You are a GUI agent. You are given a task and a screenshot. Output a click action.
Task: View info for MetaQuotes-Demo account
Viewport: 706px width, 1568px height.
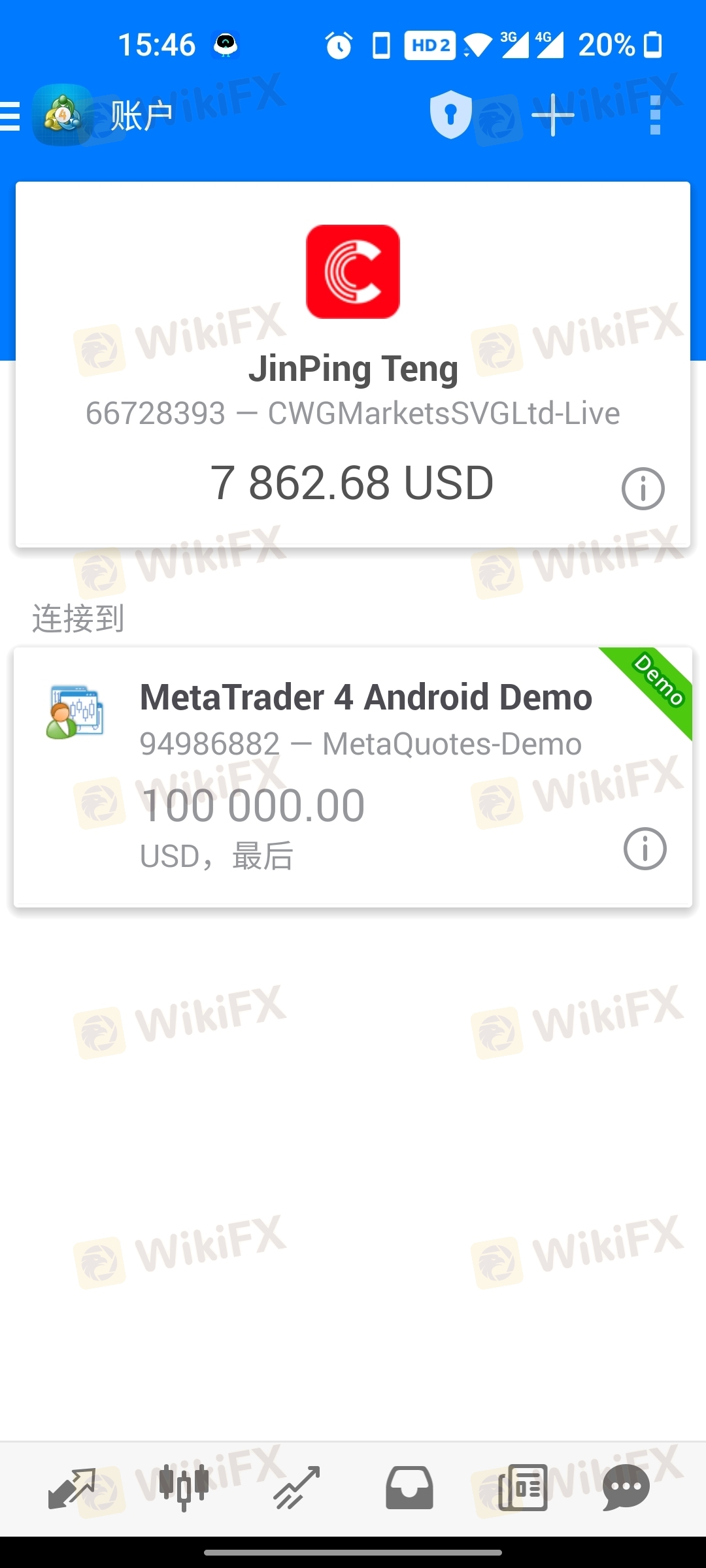(645, 849)
